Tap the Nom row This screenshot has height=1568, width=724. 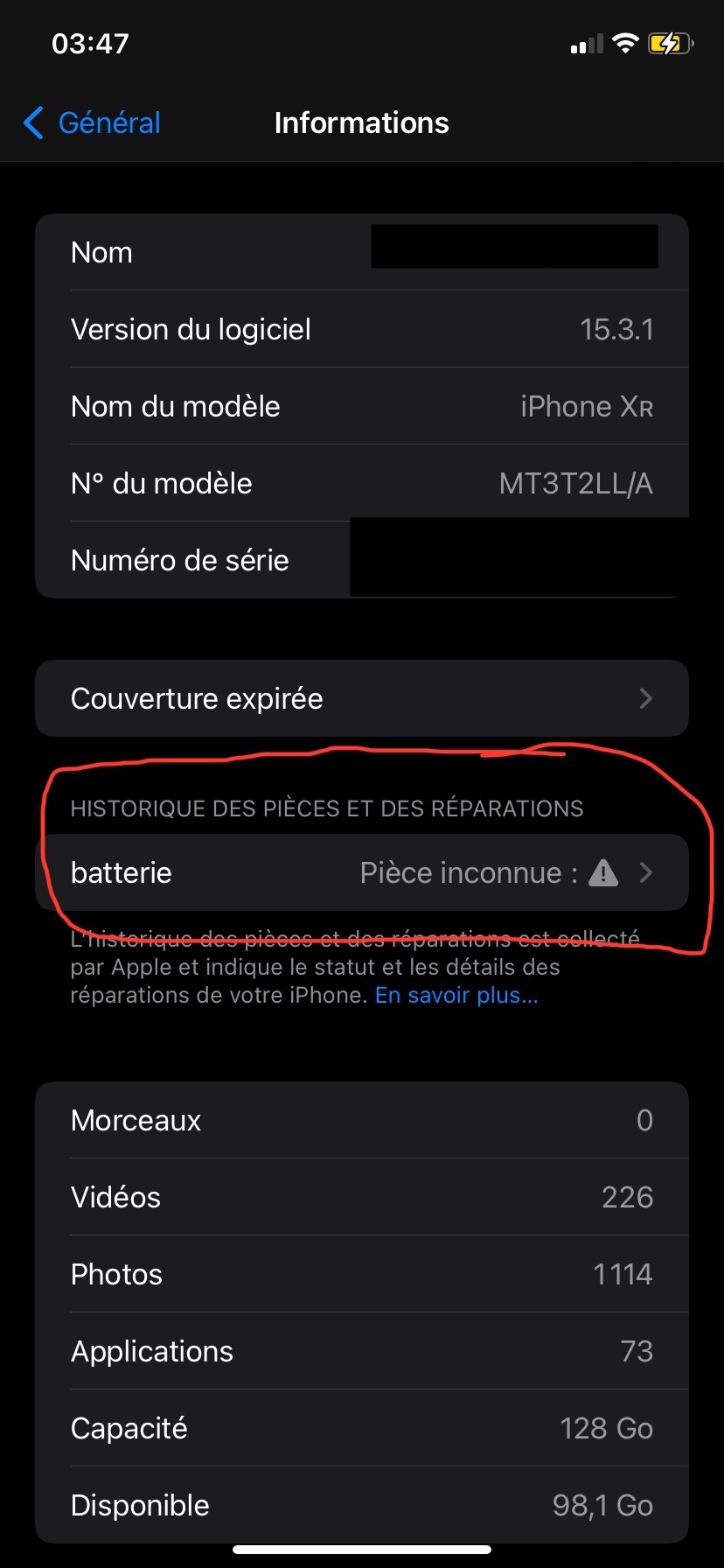coord(361,253)
